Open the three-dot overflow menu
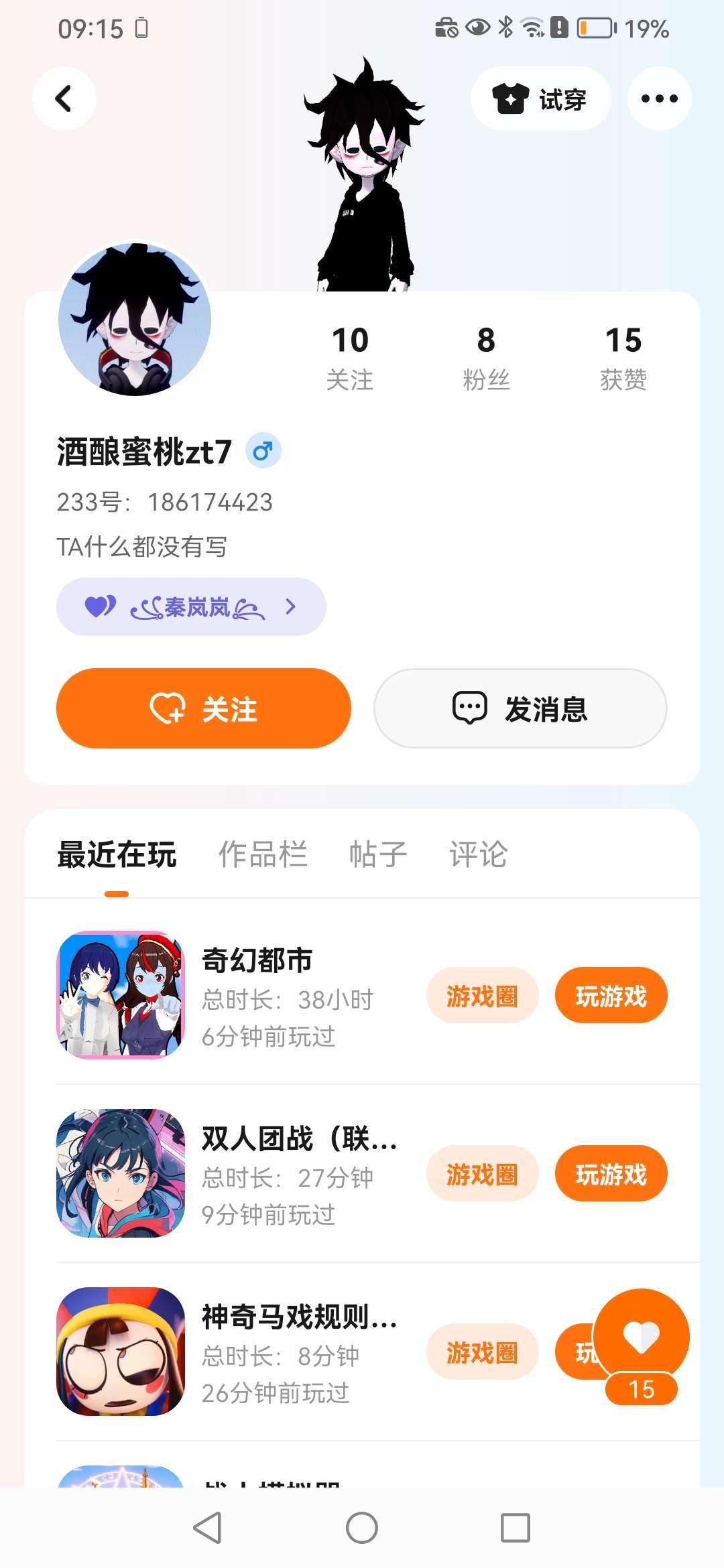This screenshot has height=1568, width=724. [659, 99]
